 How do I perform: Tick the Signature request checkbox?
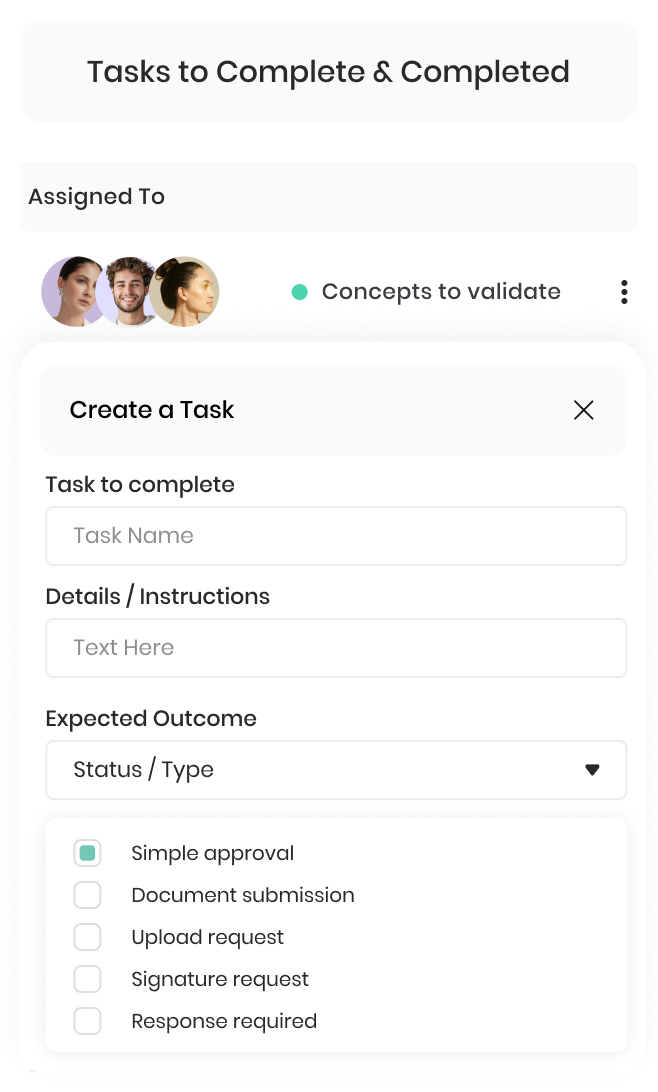click(x=88, y=979)
